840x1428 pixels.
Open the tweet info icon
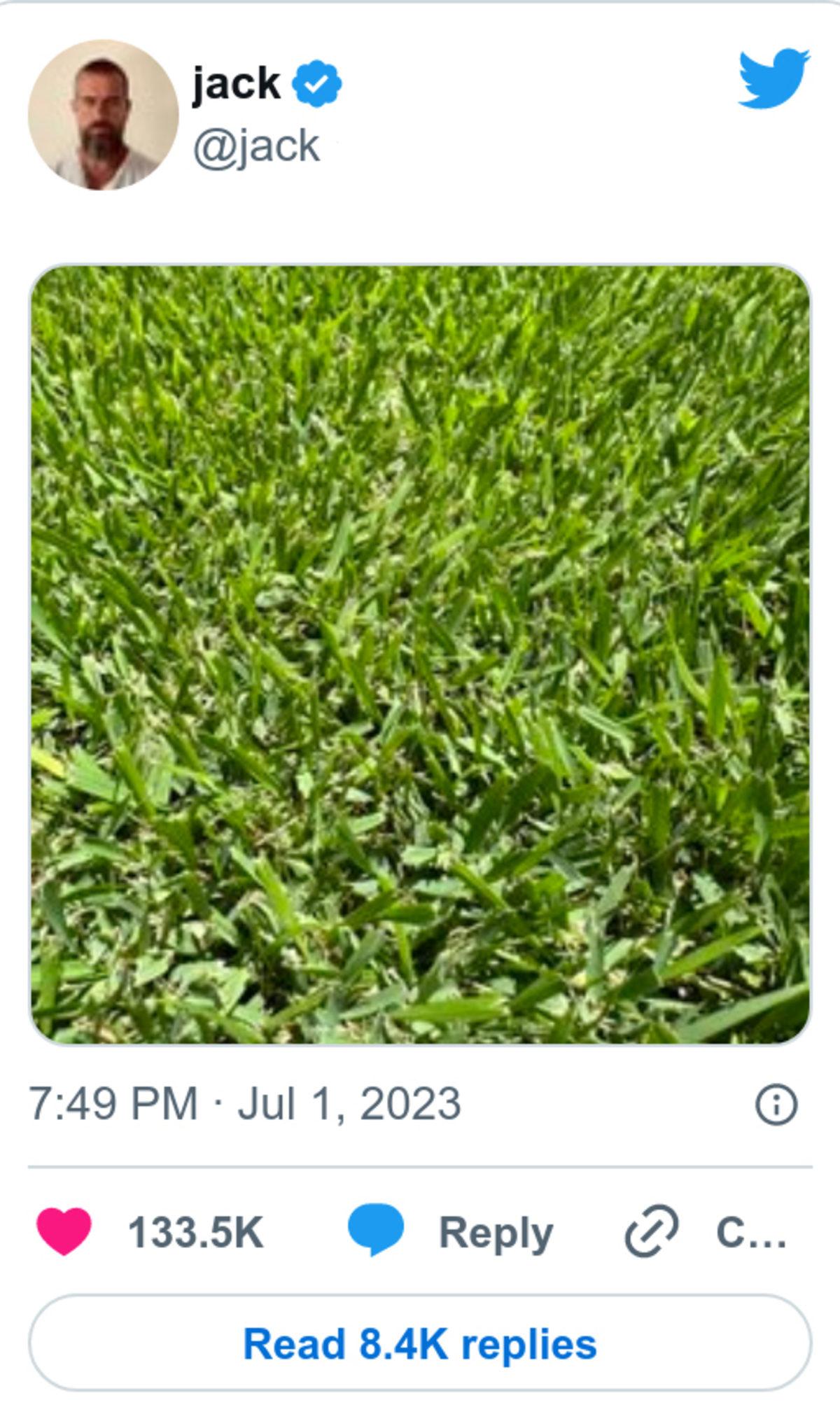(x=776, y=1105)
